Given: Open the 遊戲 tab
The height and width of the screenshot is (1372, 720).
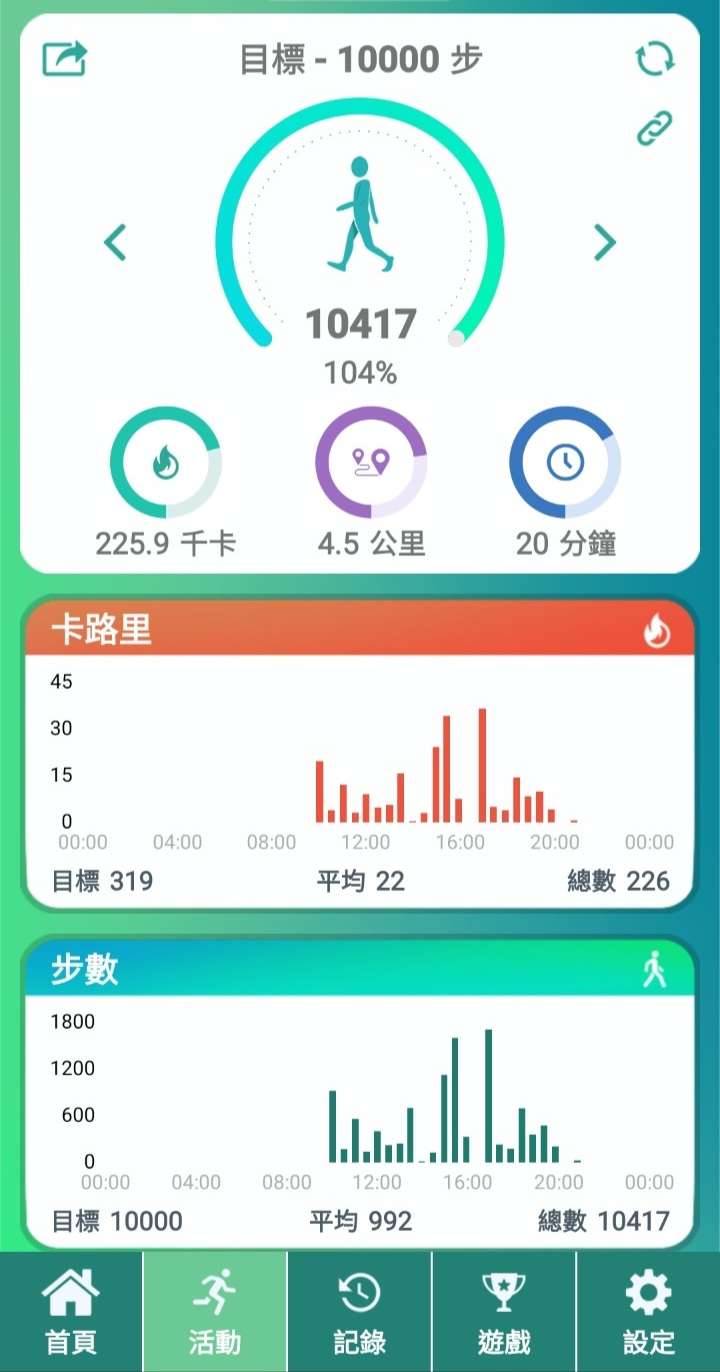Looking at the screenshot, I should click(x=504, y=1312).
